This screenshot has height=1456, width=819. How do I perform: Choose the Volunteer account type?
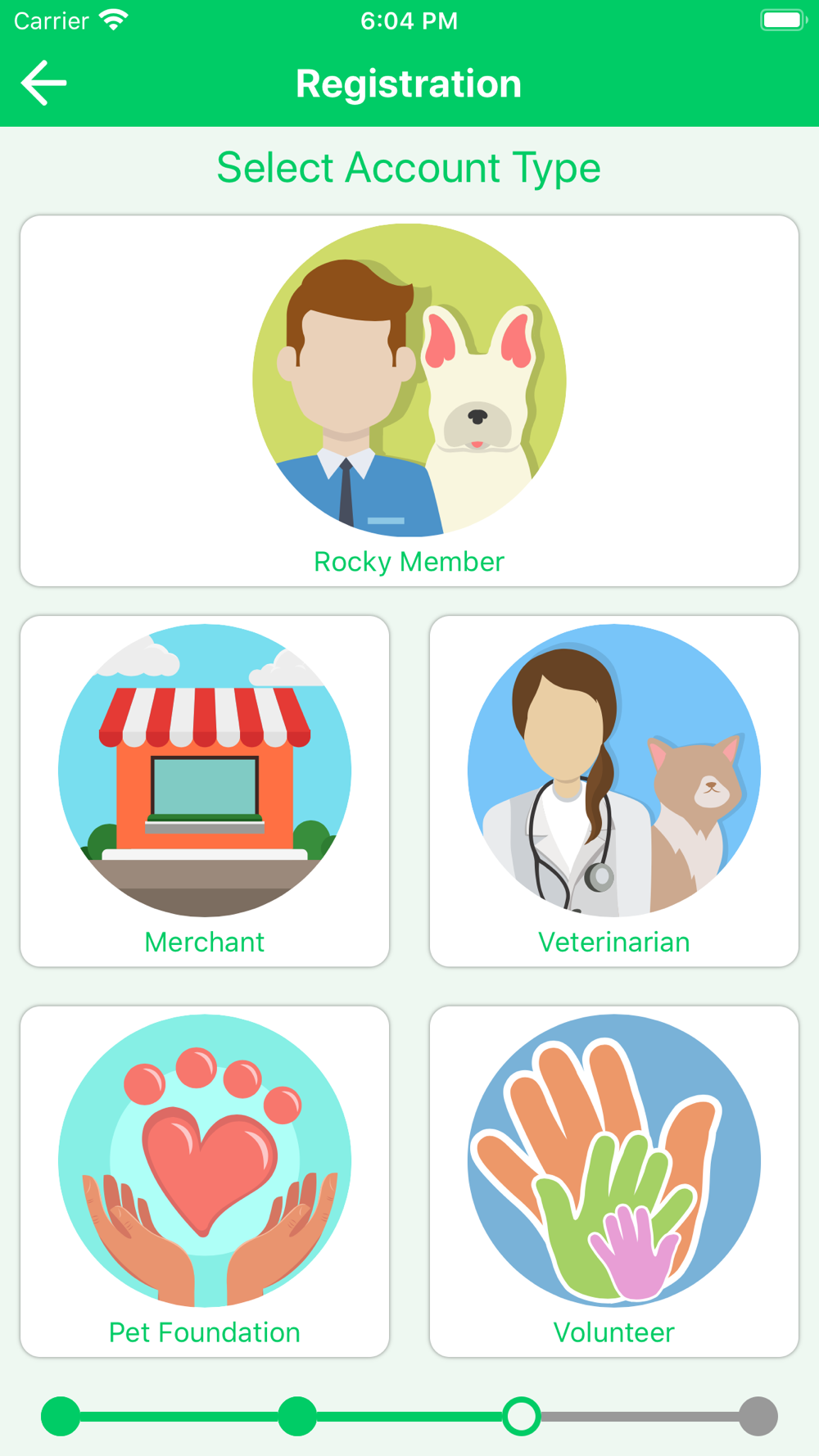[x=613, y=1181]
